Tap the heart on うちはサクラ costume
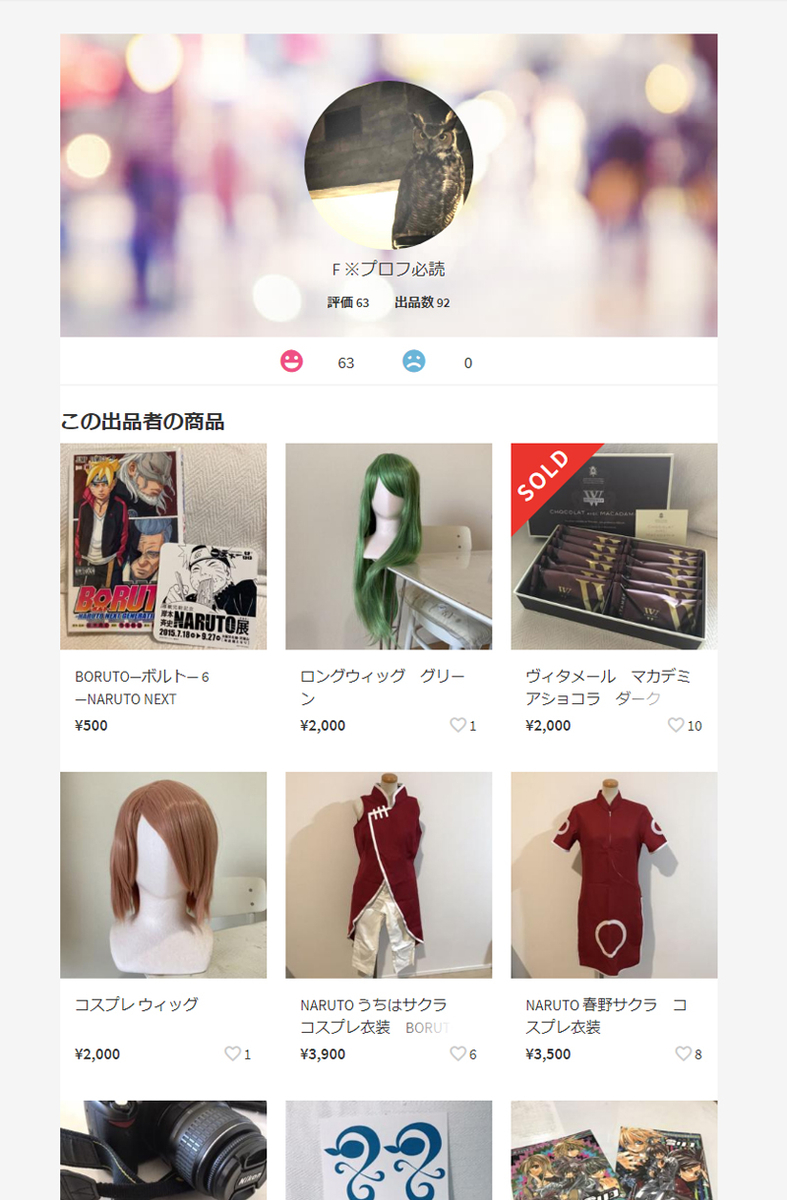787x1200 pixels. pyautogui.click(x=458, y=1053)
